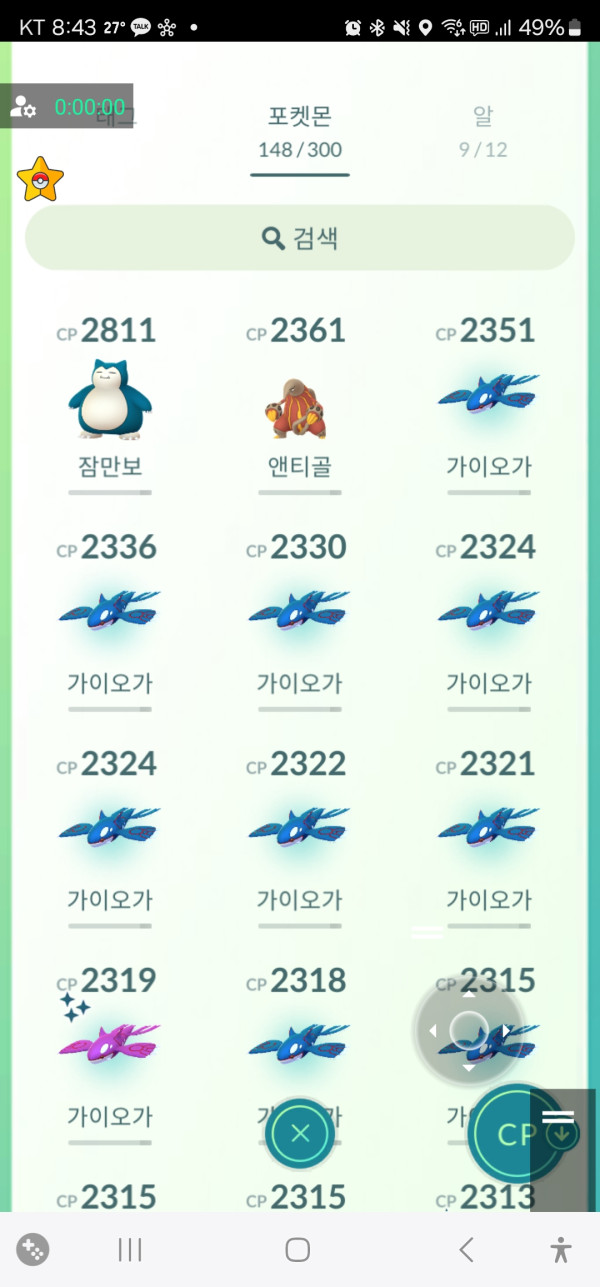The image size is (600, 1287).
Task: Close the Pokémon list with the X button
Action: point(300,1134)
